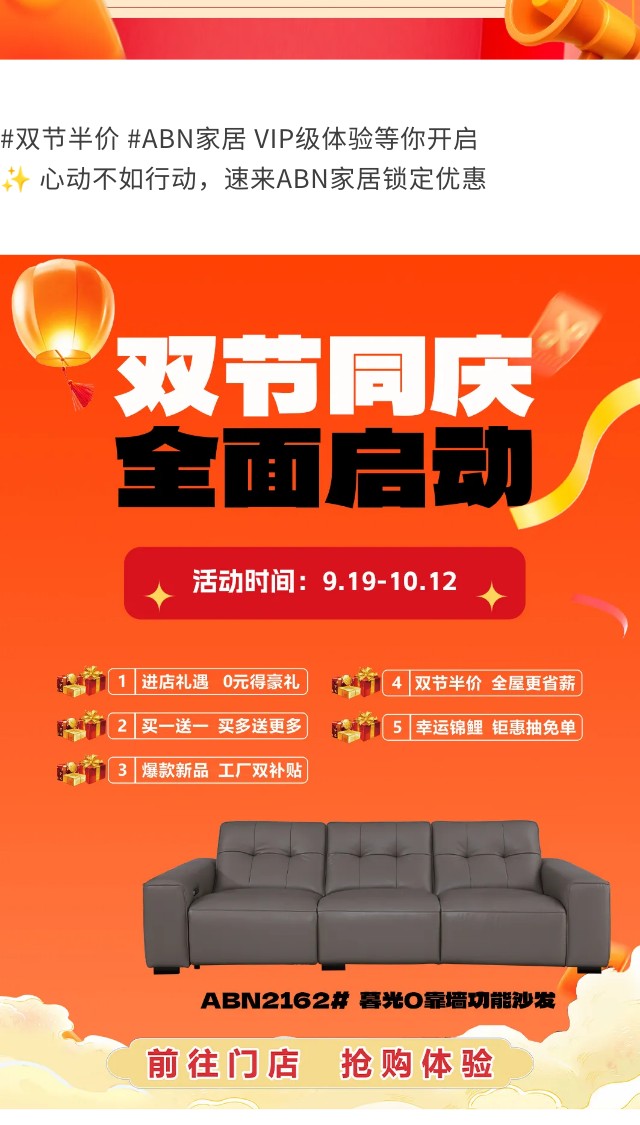Open the 双节同庆 promotional poster image
The image size is (640, 1125).
(320, 680)
